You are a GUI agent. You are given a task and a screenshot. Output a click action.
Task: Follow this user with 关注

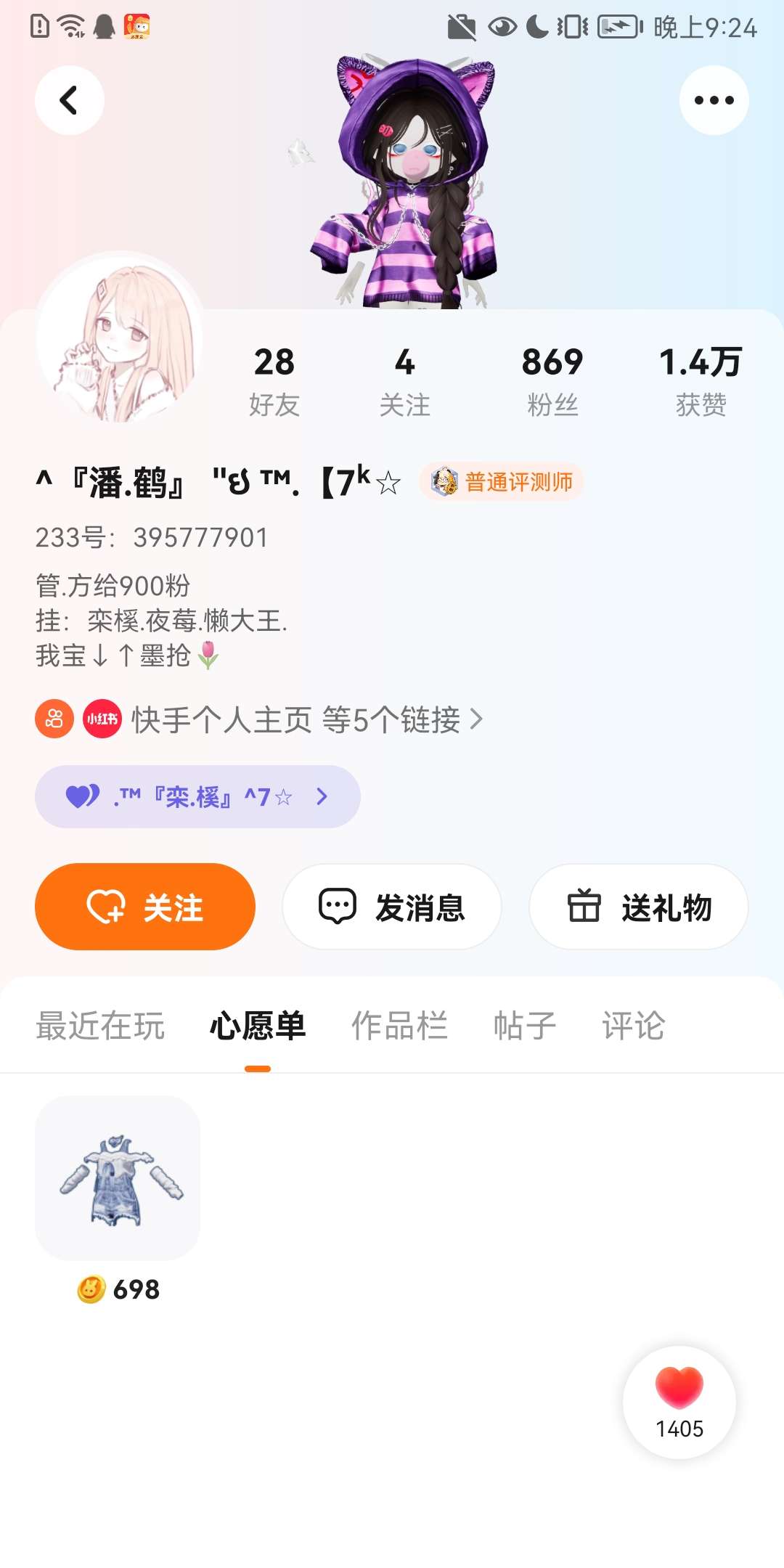(x=145, y=907)
